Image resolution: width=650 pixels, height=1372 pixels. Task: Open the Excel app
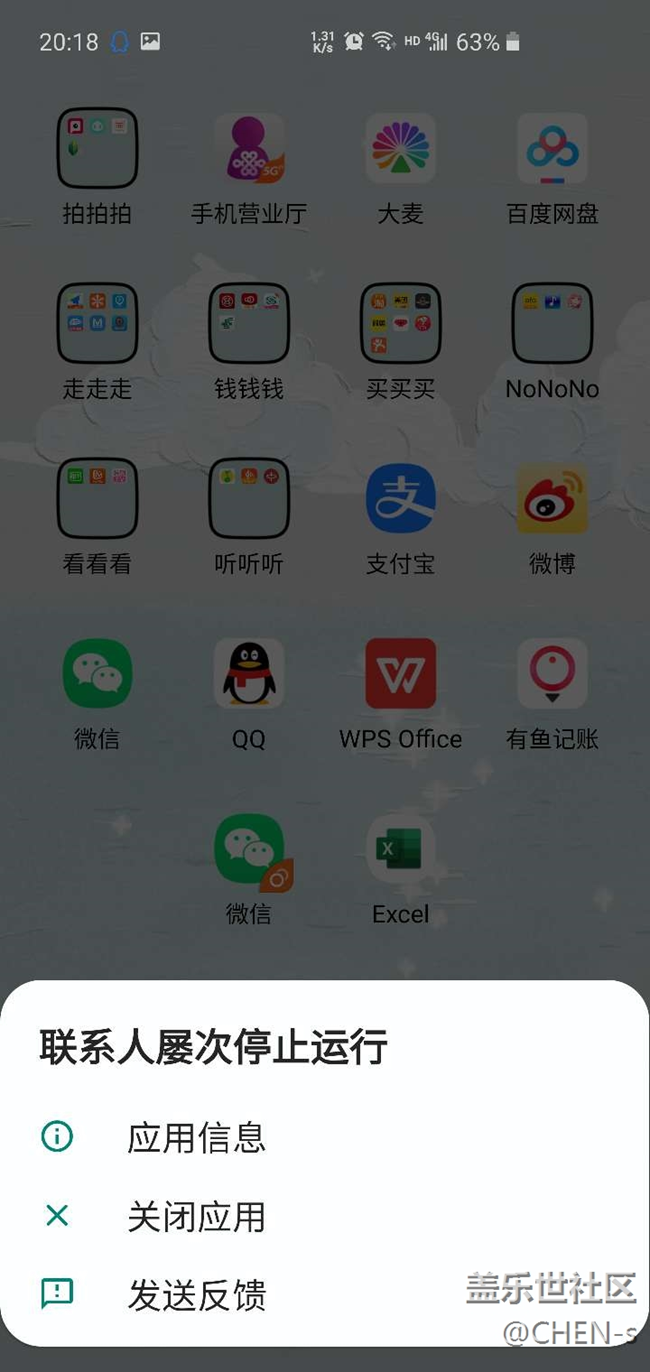point(400,849)
